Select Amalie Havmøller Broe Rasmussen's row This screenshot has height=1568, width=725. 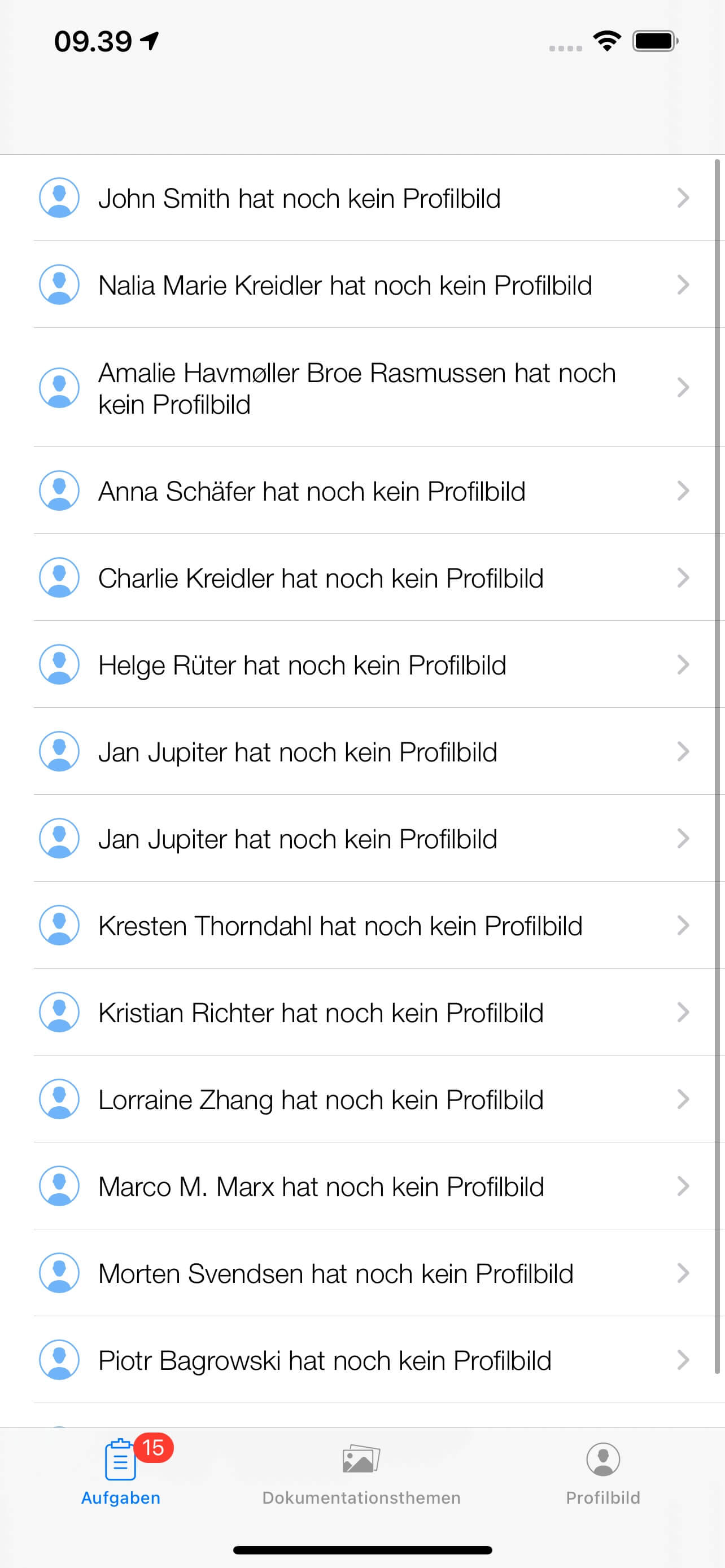pyautogui.click(x=362, y=388)
